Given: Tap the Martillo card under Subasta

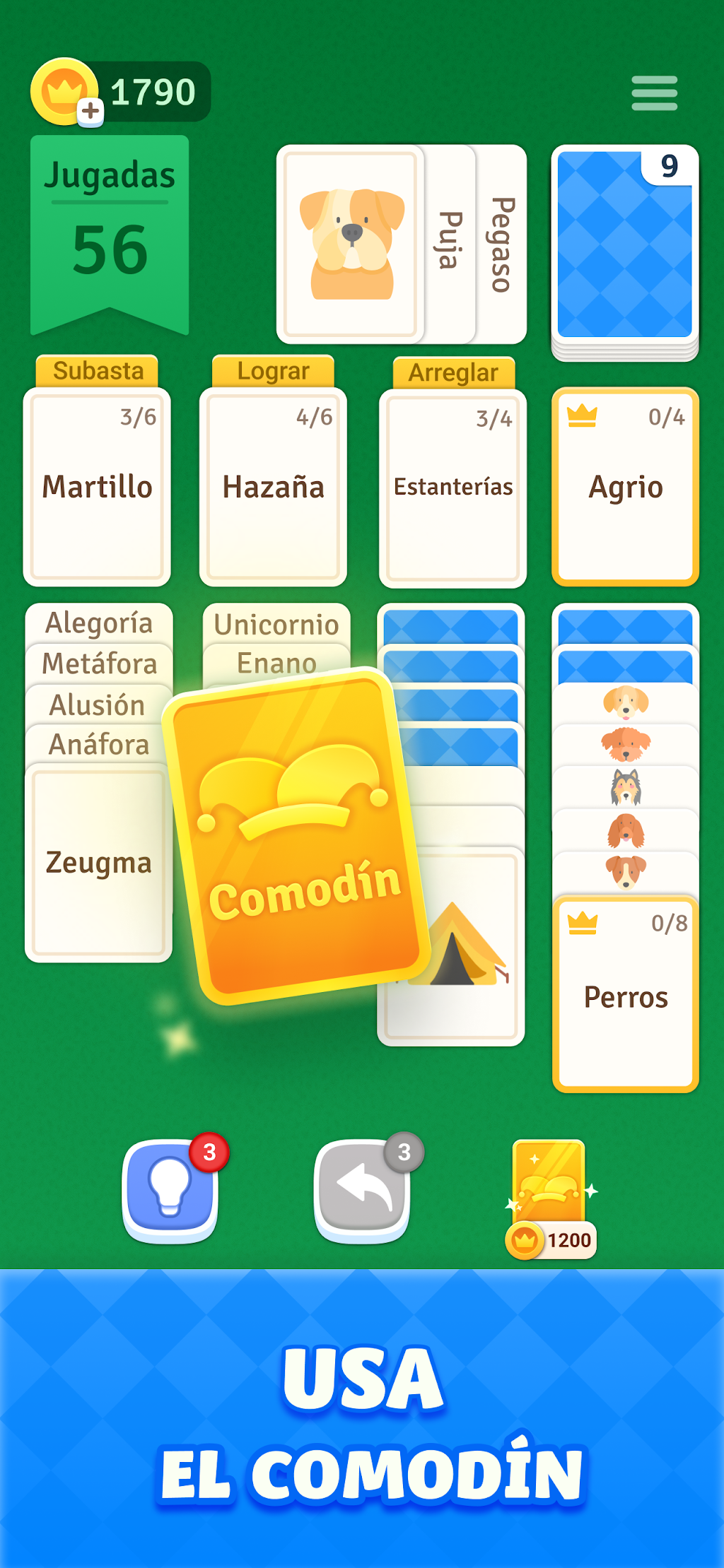Looking at the screenshot, I should click(97, 487).
